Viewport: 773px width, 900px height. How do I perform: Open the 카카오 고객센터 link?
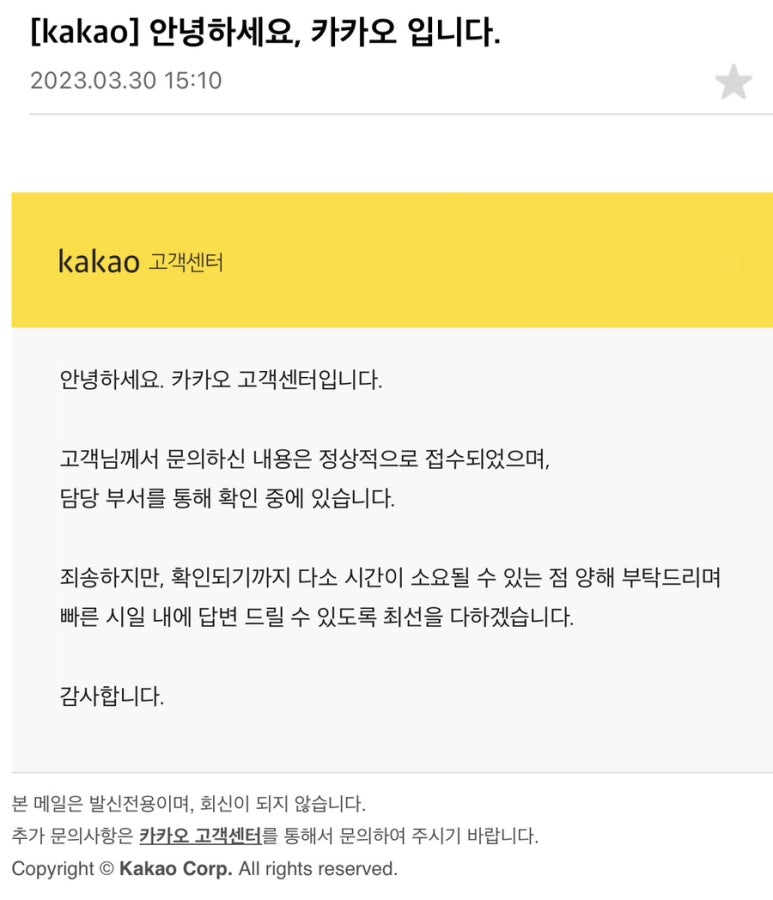point(200,836)
